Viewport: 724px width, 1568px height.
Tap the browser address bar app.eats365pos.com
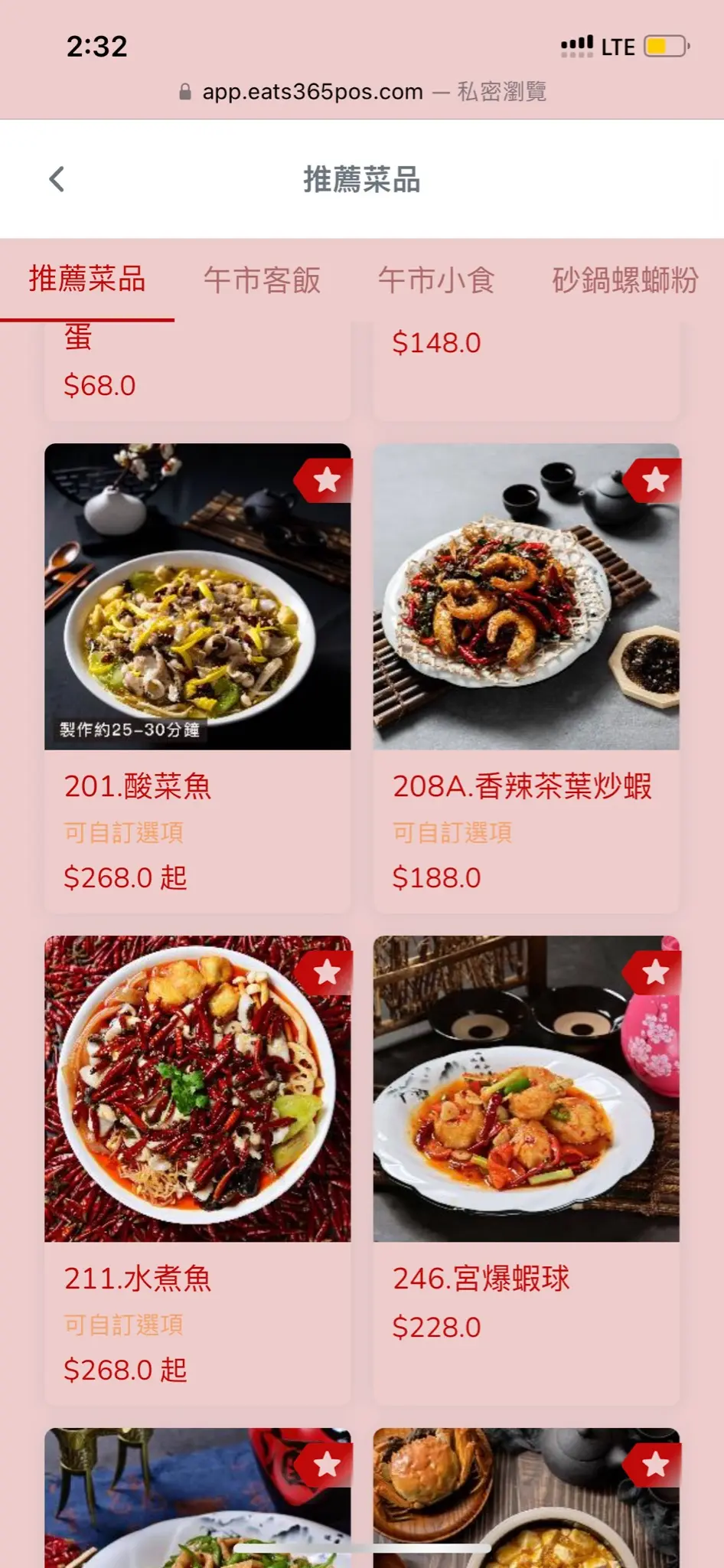361,92
